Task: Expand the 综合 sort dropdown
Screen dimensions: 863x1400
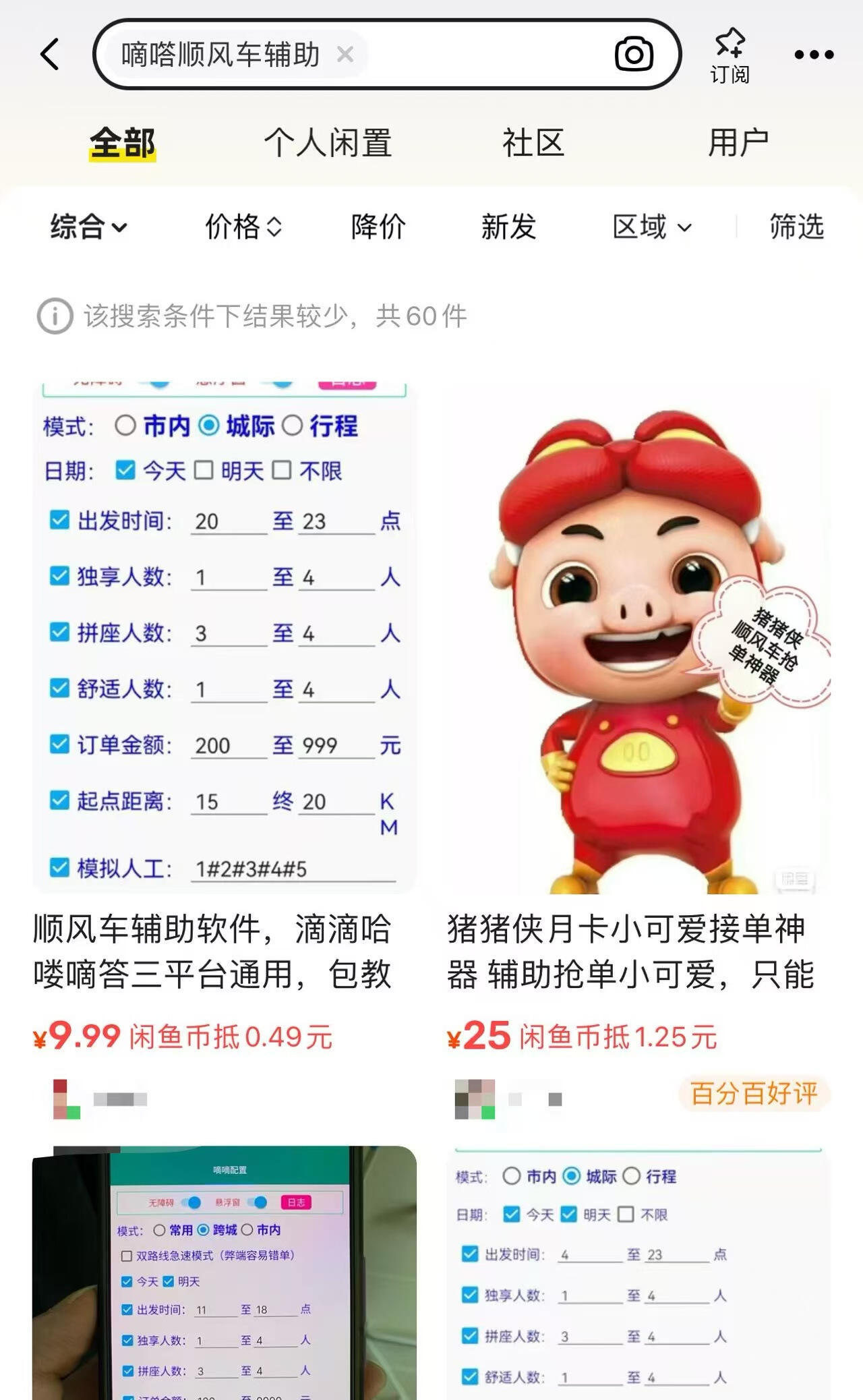Action: tap(88, 227)
